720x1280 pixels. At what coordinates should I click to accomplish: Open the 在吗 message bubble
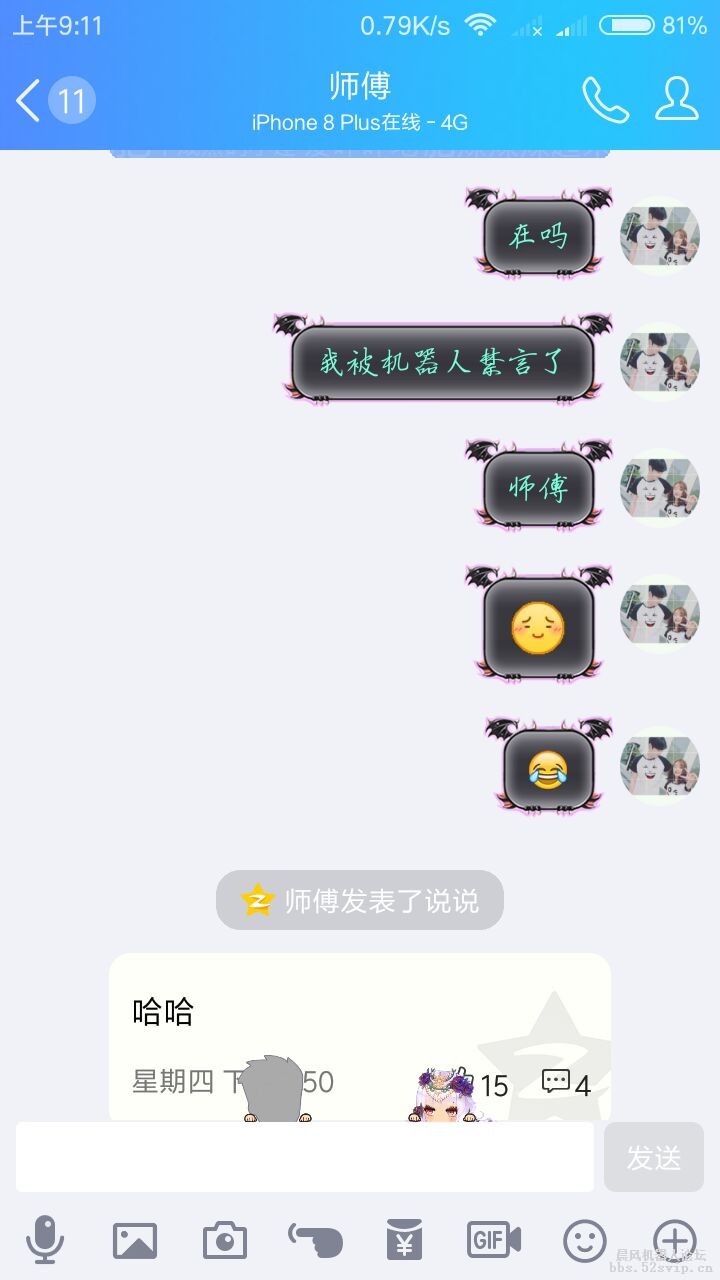(x=540, y=236)
